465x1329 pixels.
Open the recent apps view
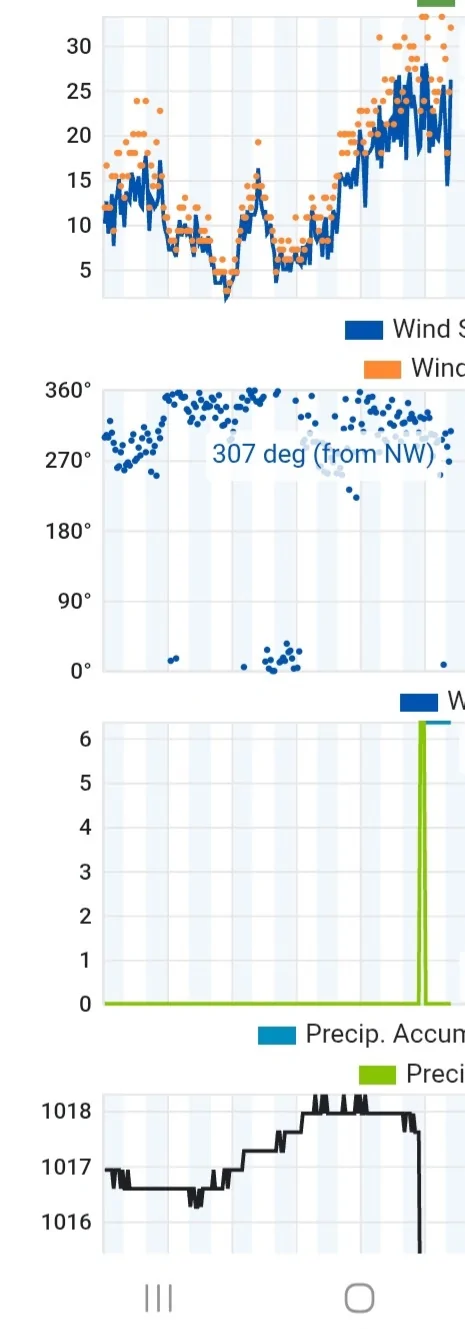point(158,1298)
